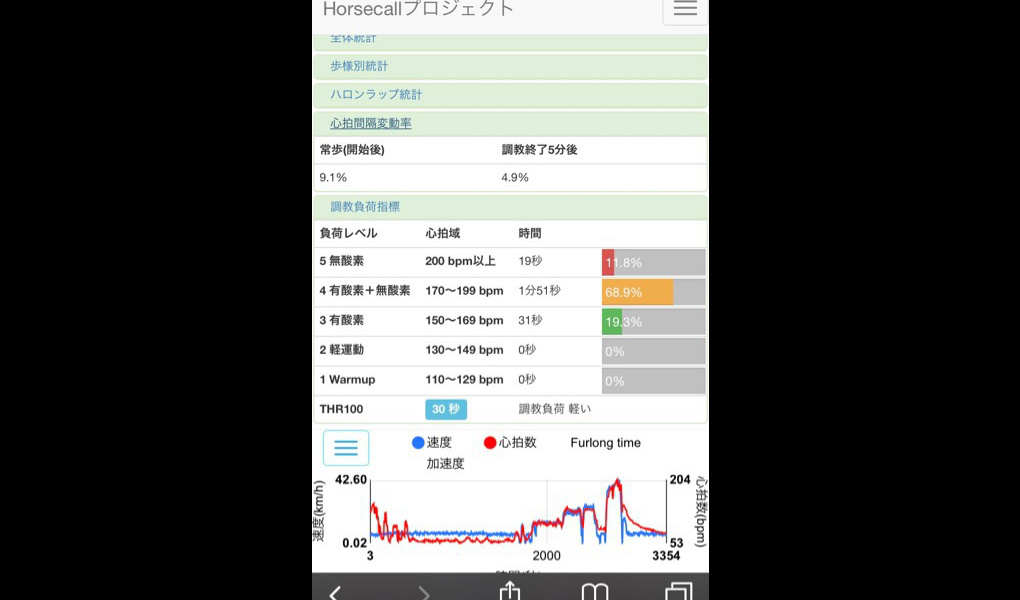The width and height of the screenshot is (1020, 600).
Task: Expand the ハロンラップ統計 section
Action: [376, 95]
